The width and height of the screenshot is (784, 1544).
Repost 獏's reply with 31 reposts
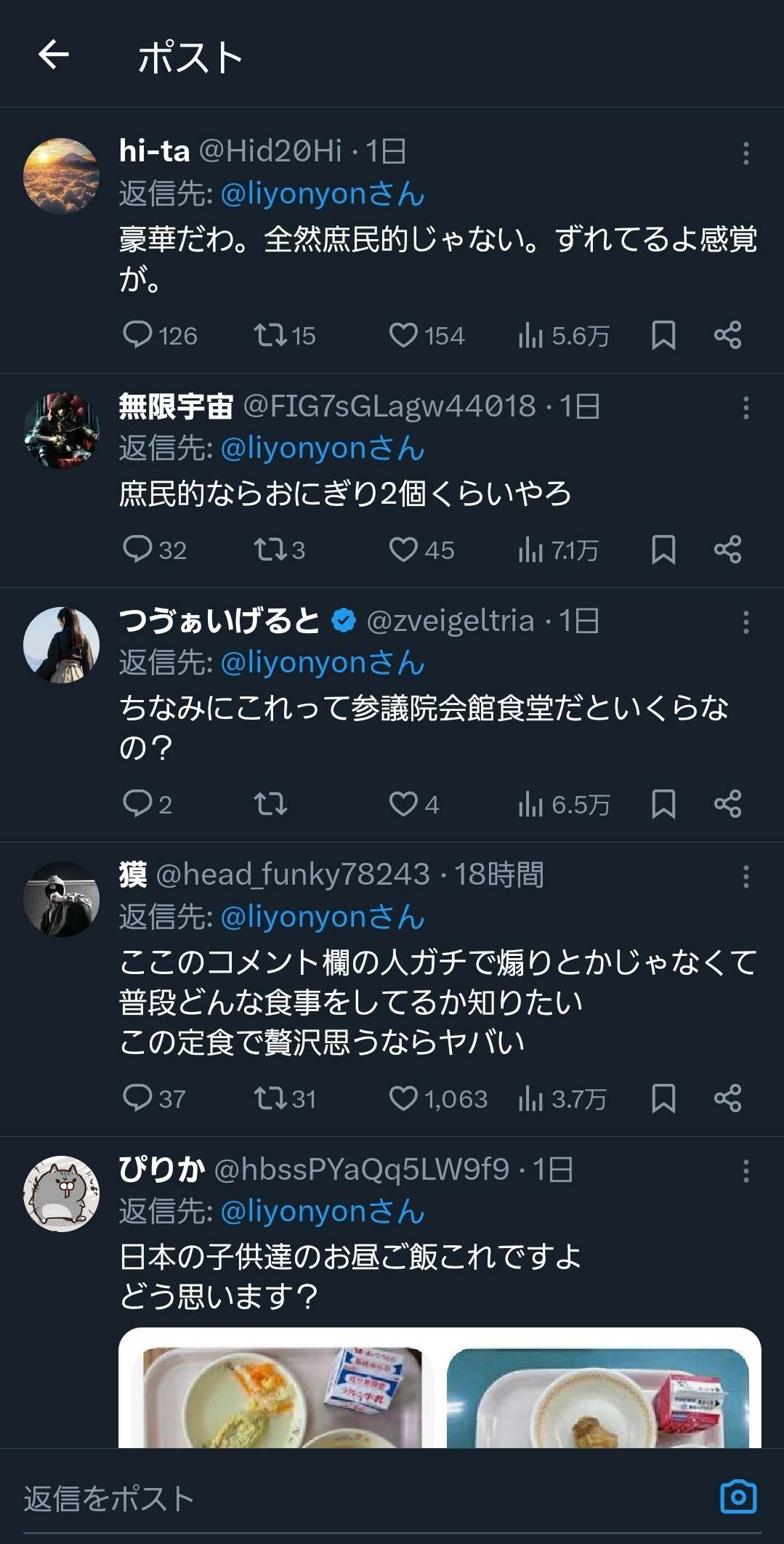[x=270, y=1098]
